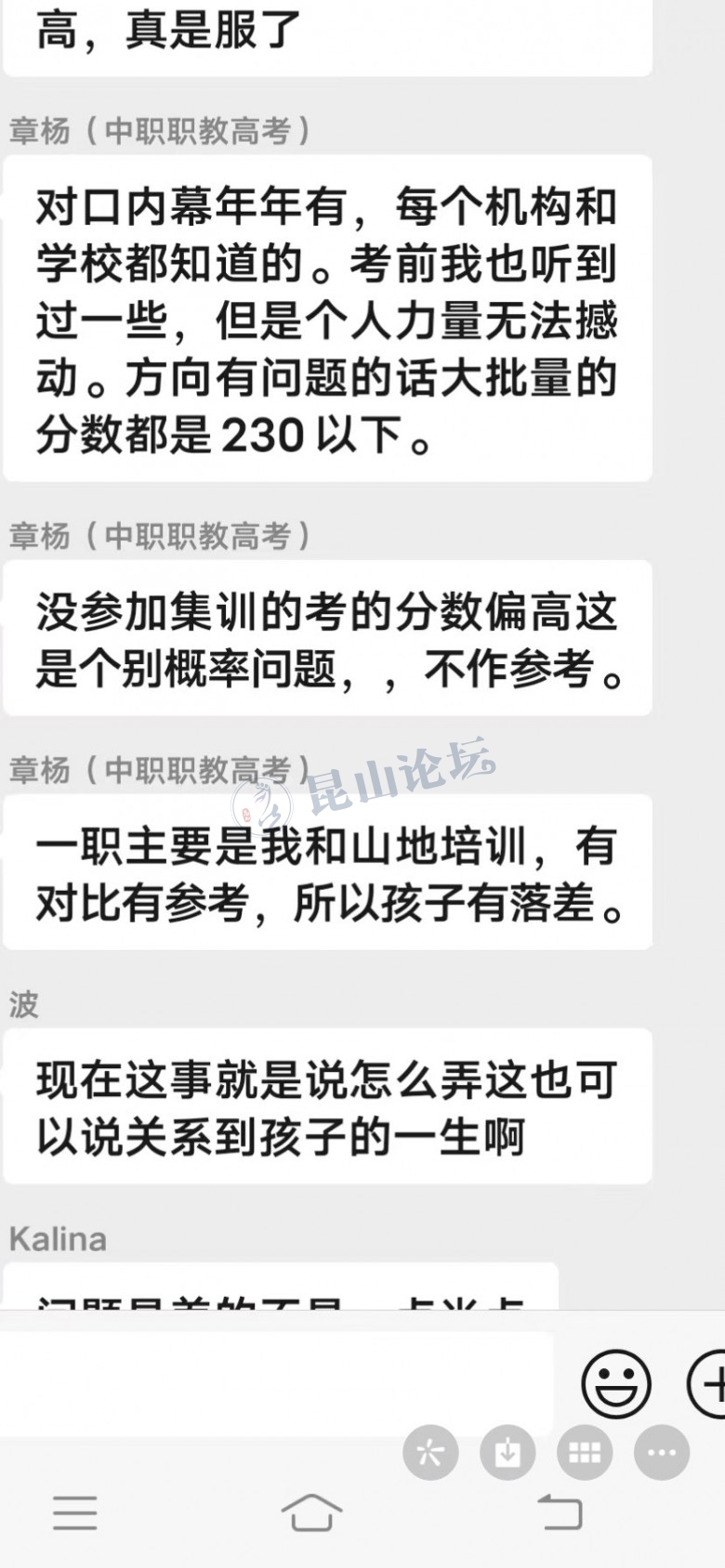
Task: Open the plus attachment menu
Action: tap(709, 1384)
